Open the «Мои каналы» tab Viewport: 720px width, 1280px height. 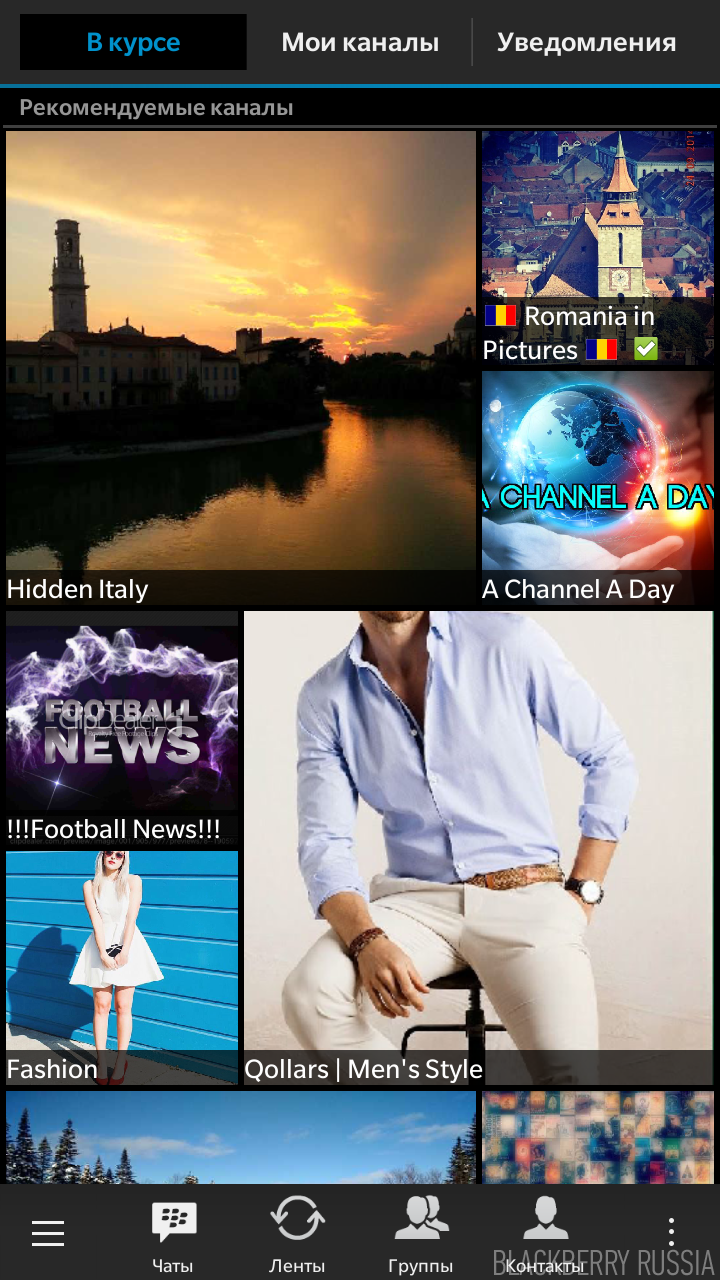(x=360, y=43)
